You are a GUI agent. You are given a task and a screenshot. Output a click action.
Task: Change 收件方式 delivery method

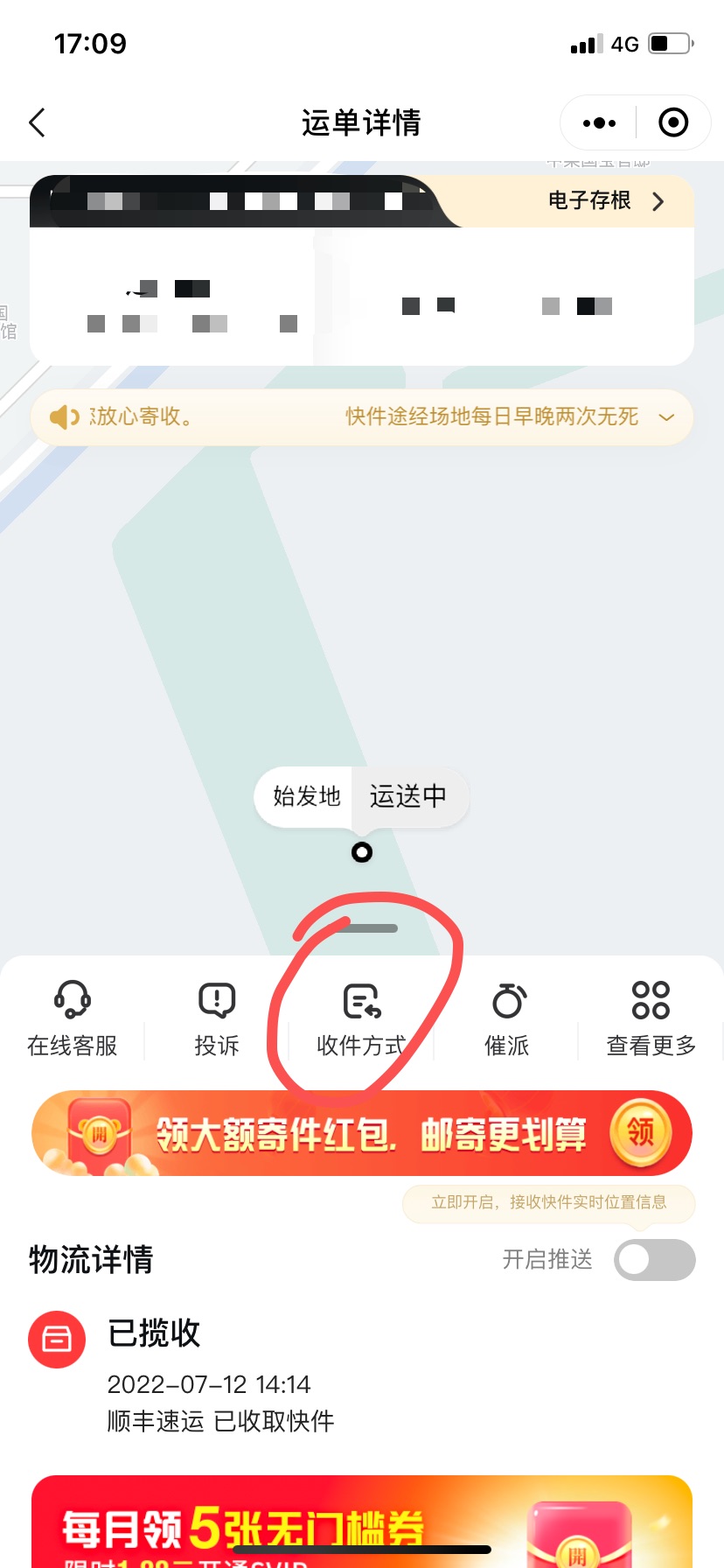point(361,1018)
